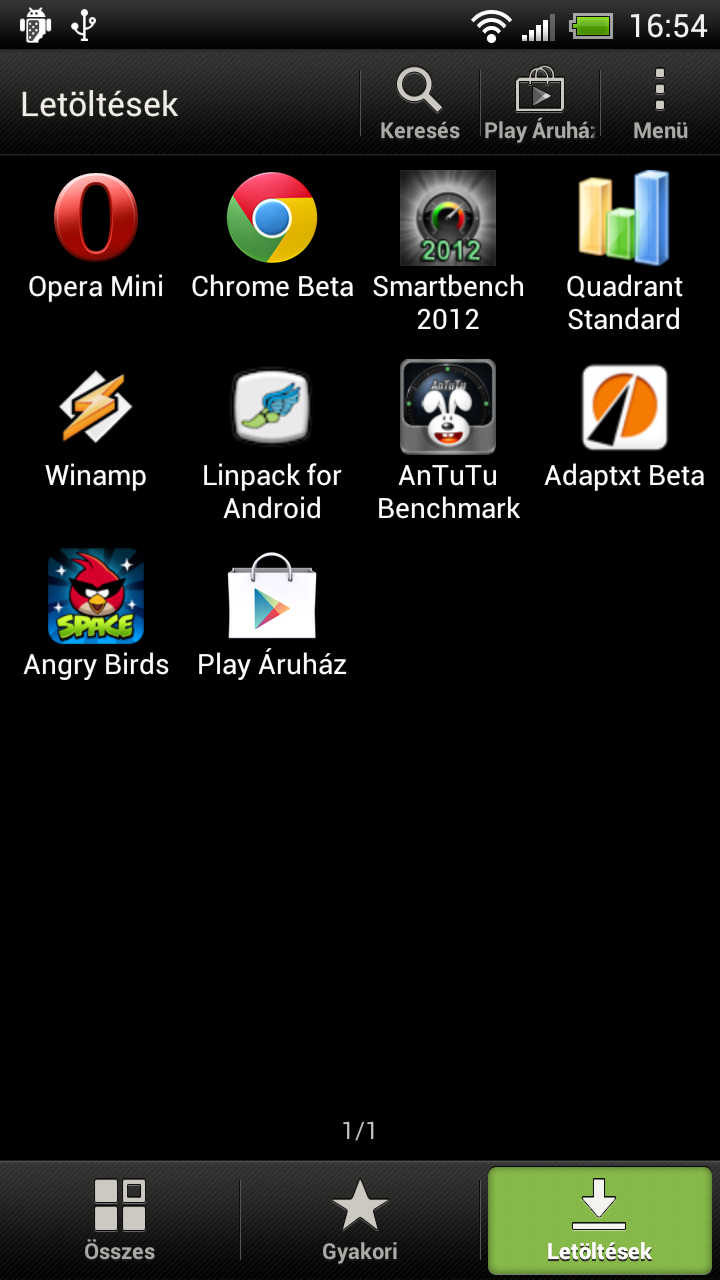Open the Letöltések category dropdown title
This screenshot has height=1280, width=720.
coord(100,104)
